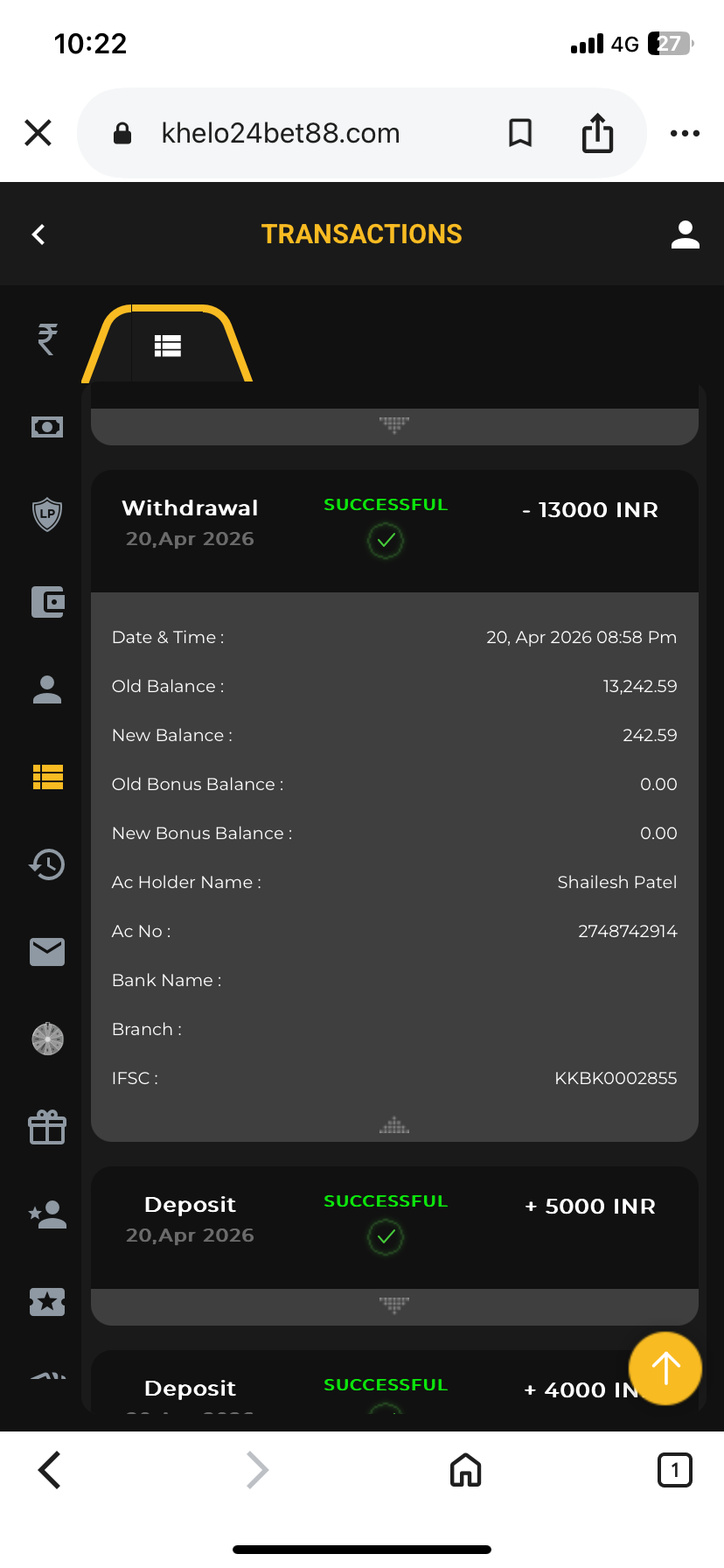Expand the 5000 INR deposit details
Viewport: 724px width, 1568px height.
tap(394, 1305)
